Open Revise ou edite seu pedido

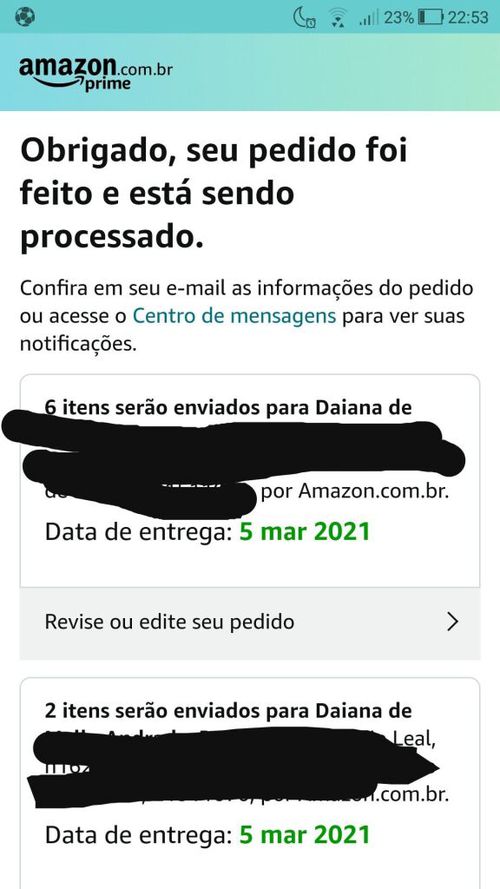pos(250,623)
